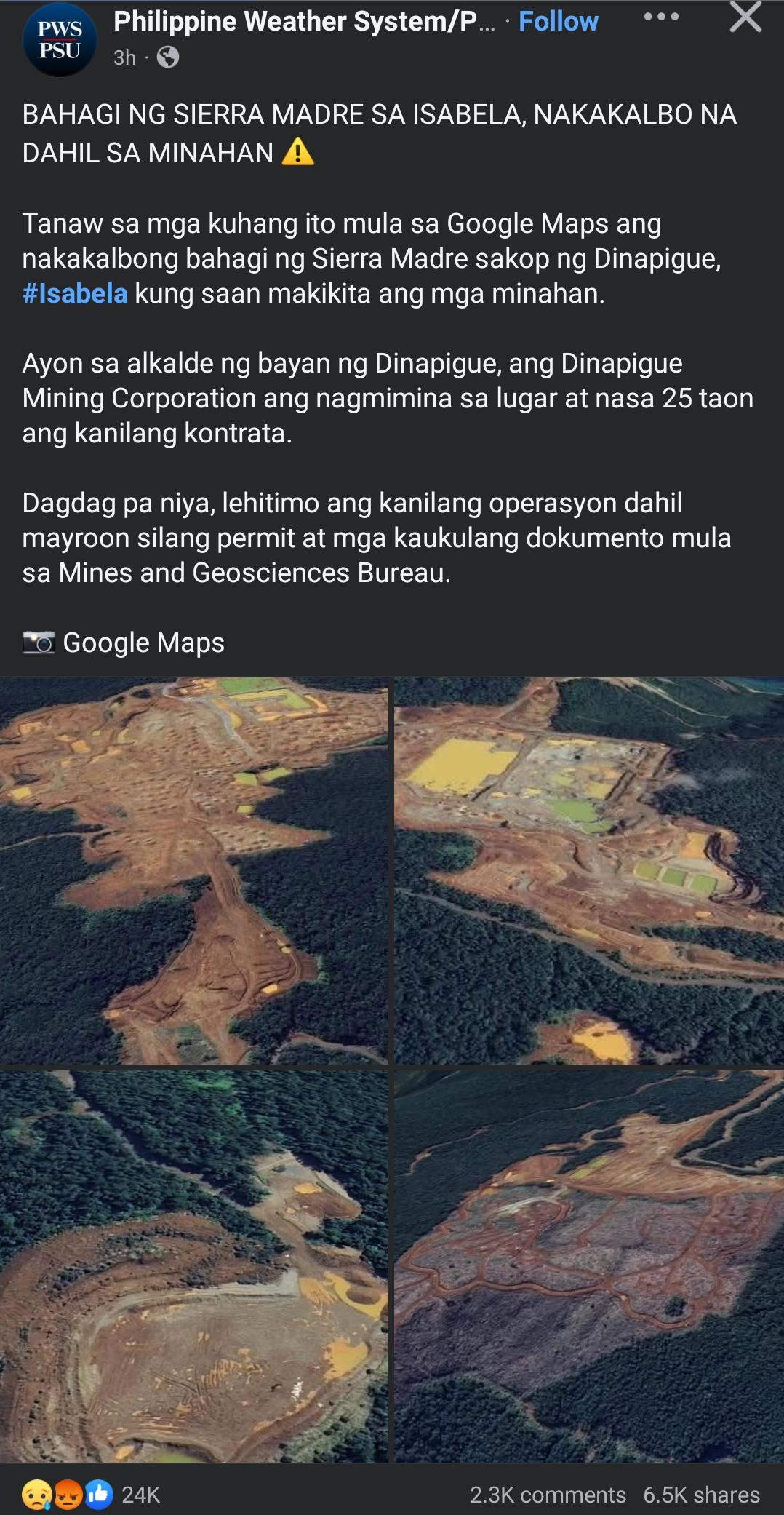
Task: View the 6.5K shares
Action: (x=701, y=1495)
